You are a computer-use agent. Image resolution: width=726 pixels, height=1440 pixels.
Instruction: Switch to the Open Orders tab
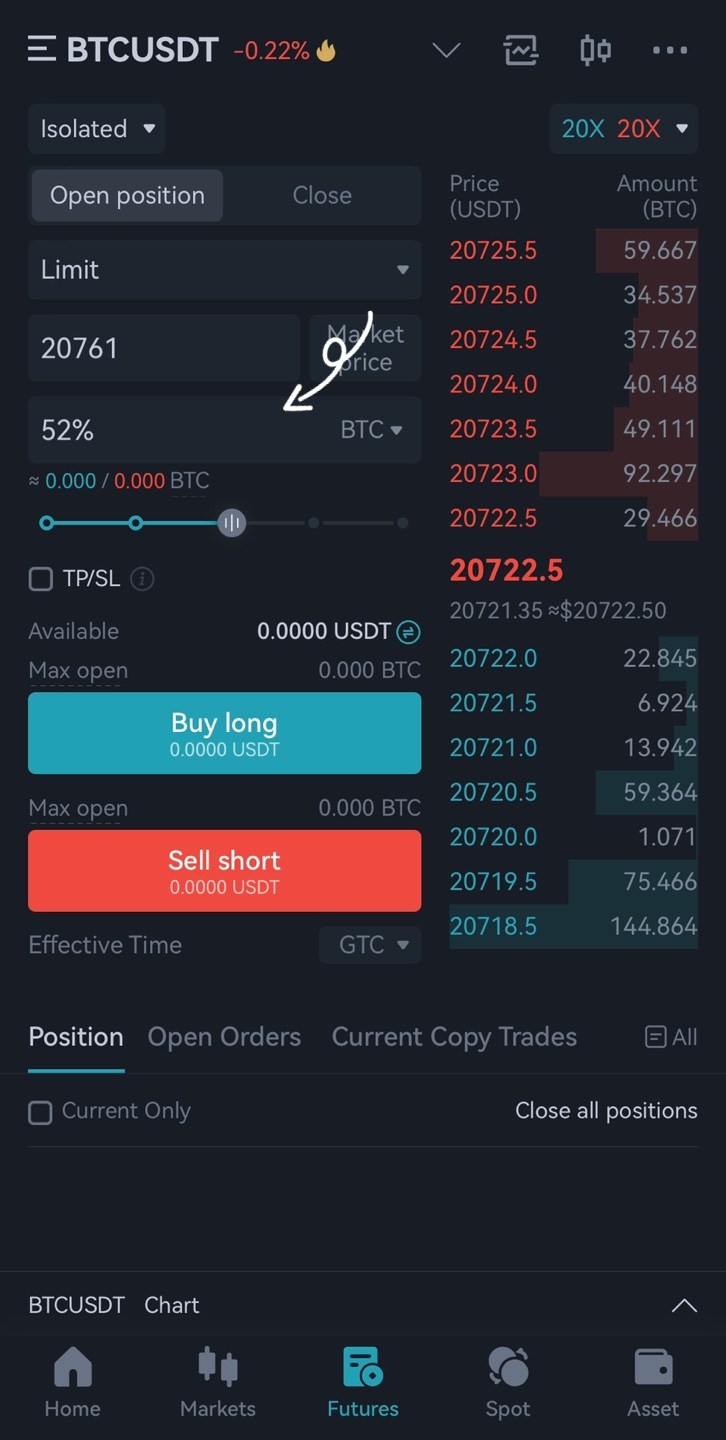[224, 1037]
